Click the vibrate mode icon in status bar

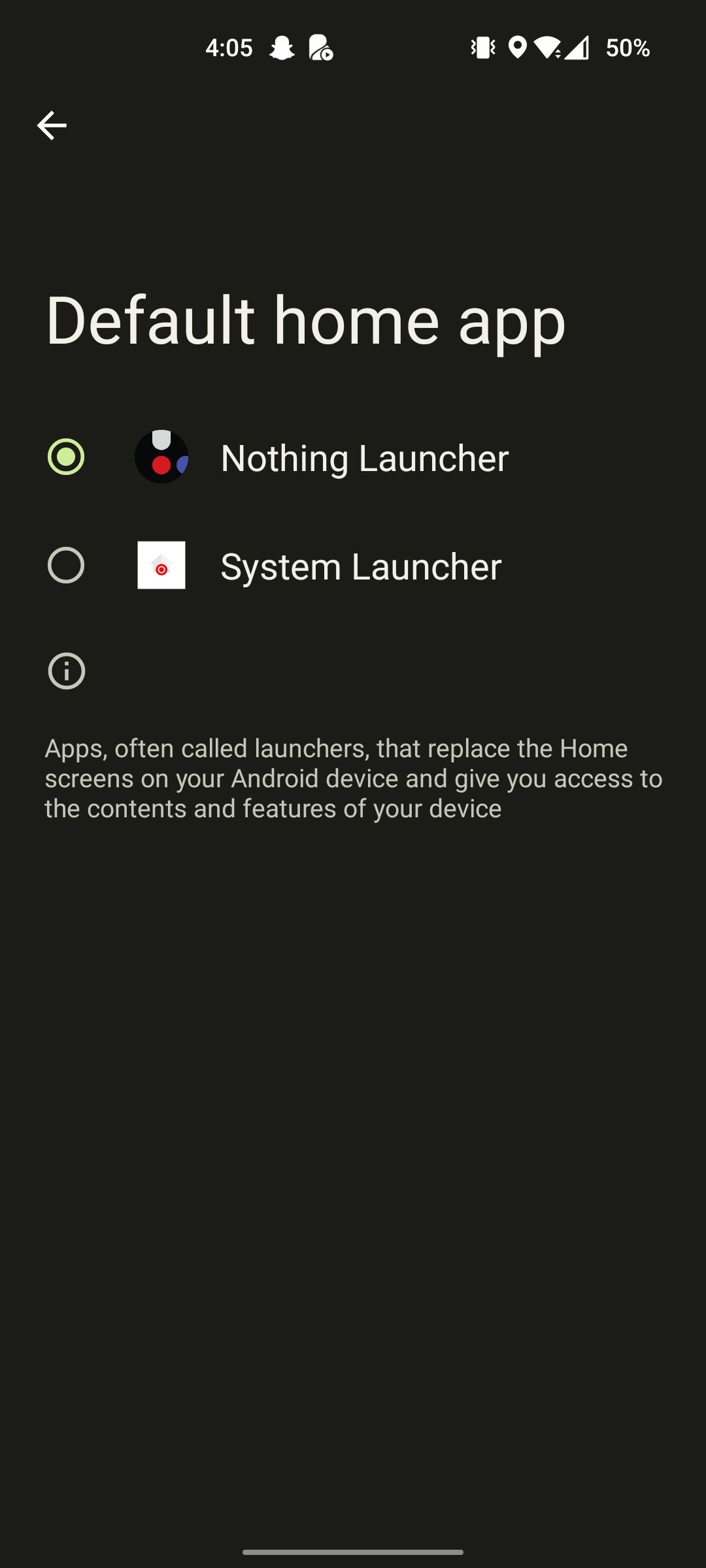coord(482,48)
